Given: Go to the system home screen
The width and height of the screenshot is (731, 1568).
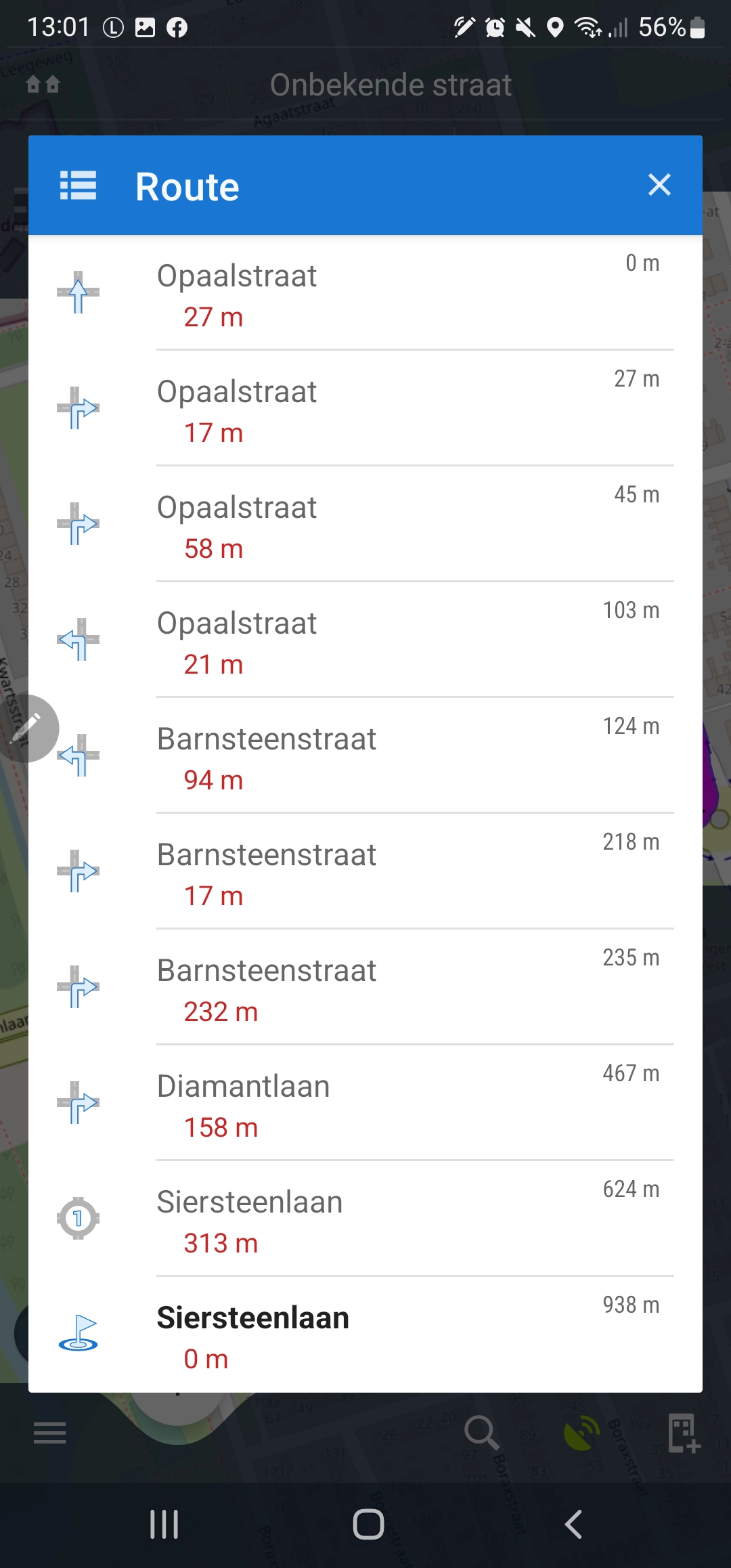Looking at the screenshot, I should point(368,1525).
